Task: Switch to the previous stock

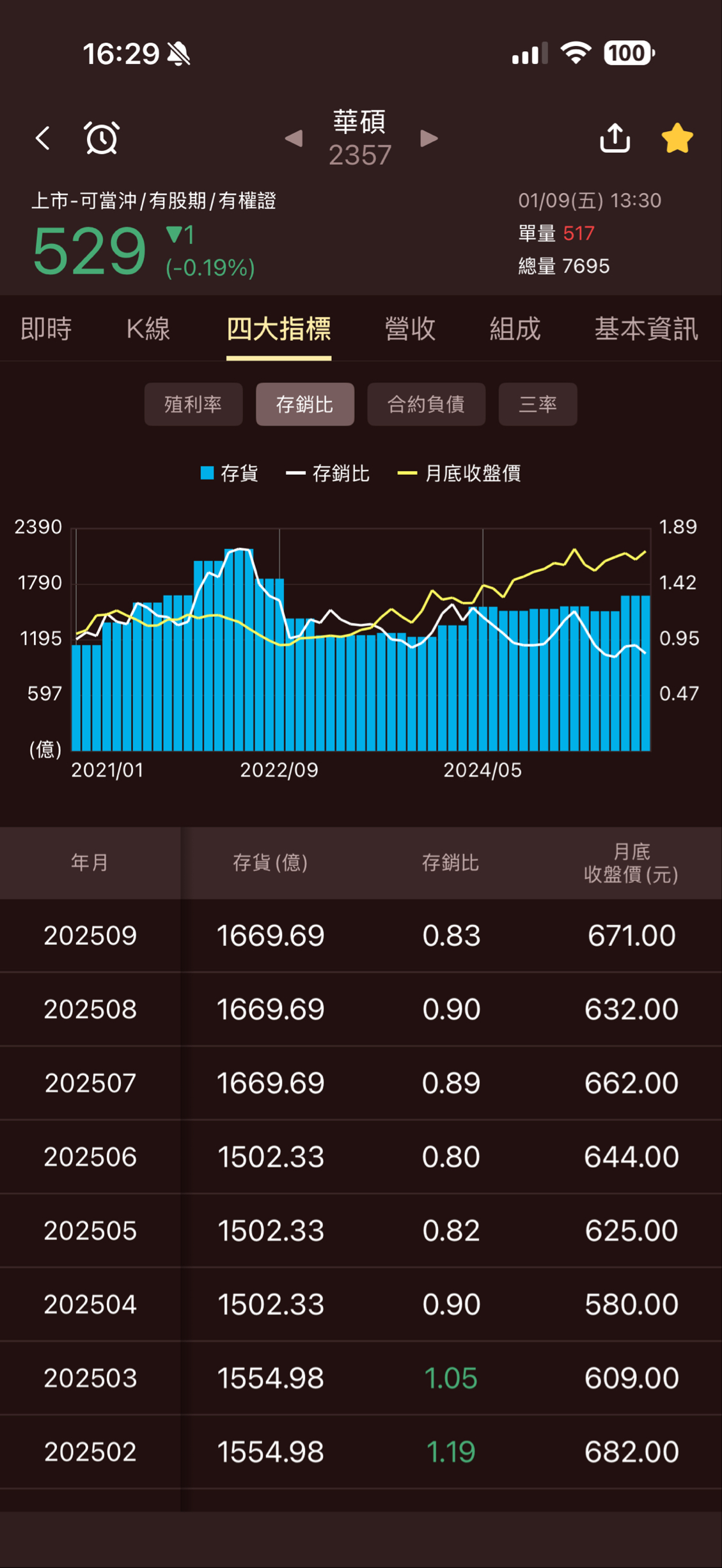Action: click(294, 138)
